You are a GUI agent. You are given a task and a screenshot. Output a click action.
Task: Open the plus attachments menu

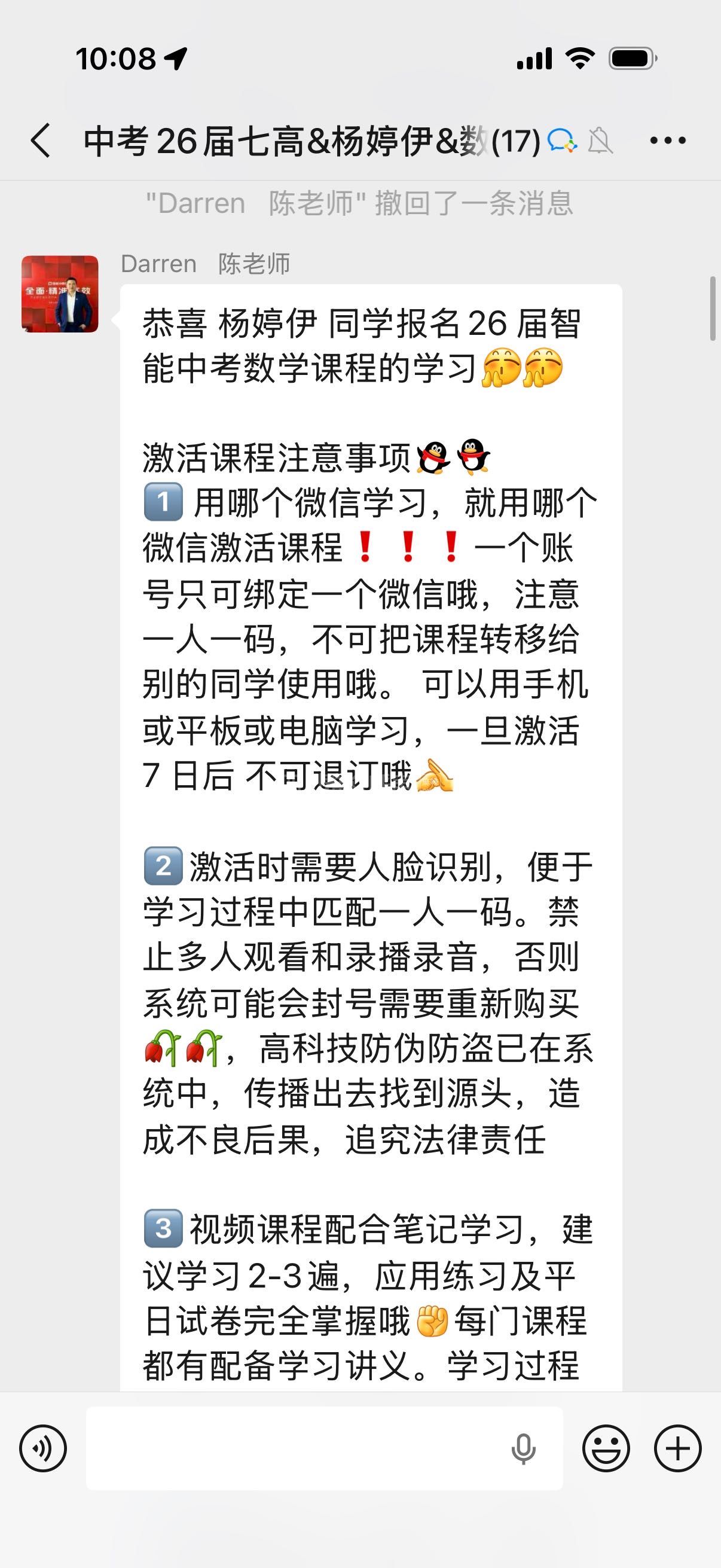(677, 1448)
